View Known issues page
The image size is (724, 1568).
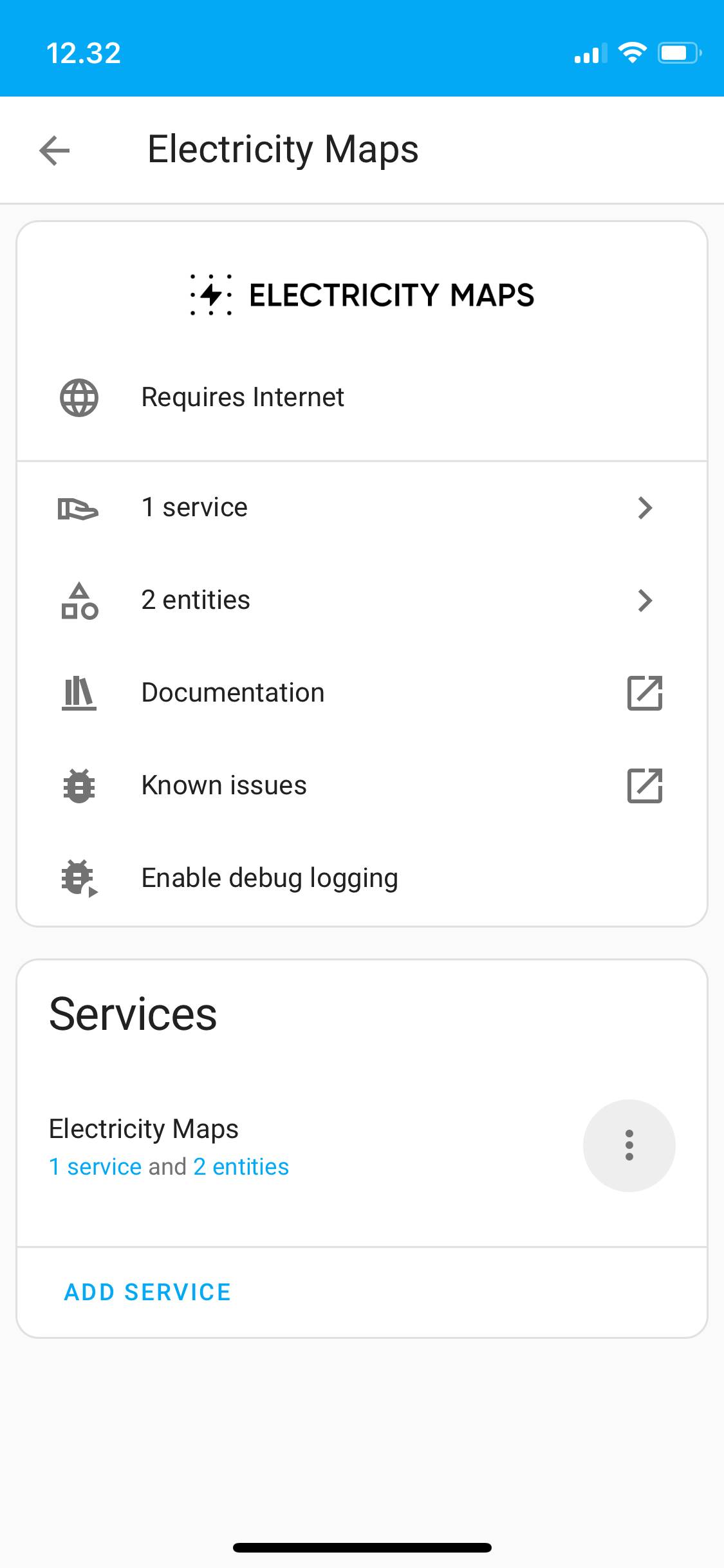click(362, 786)
